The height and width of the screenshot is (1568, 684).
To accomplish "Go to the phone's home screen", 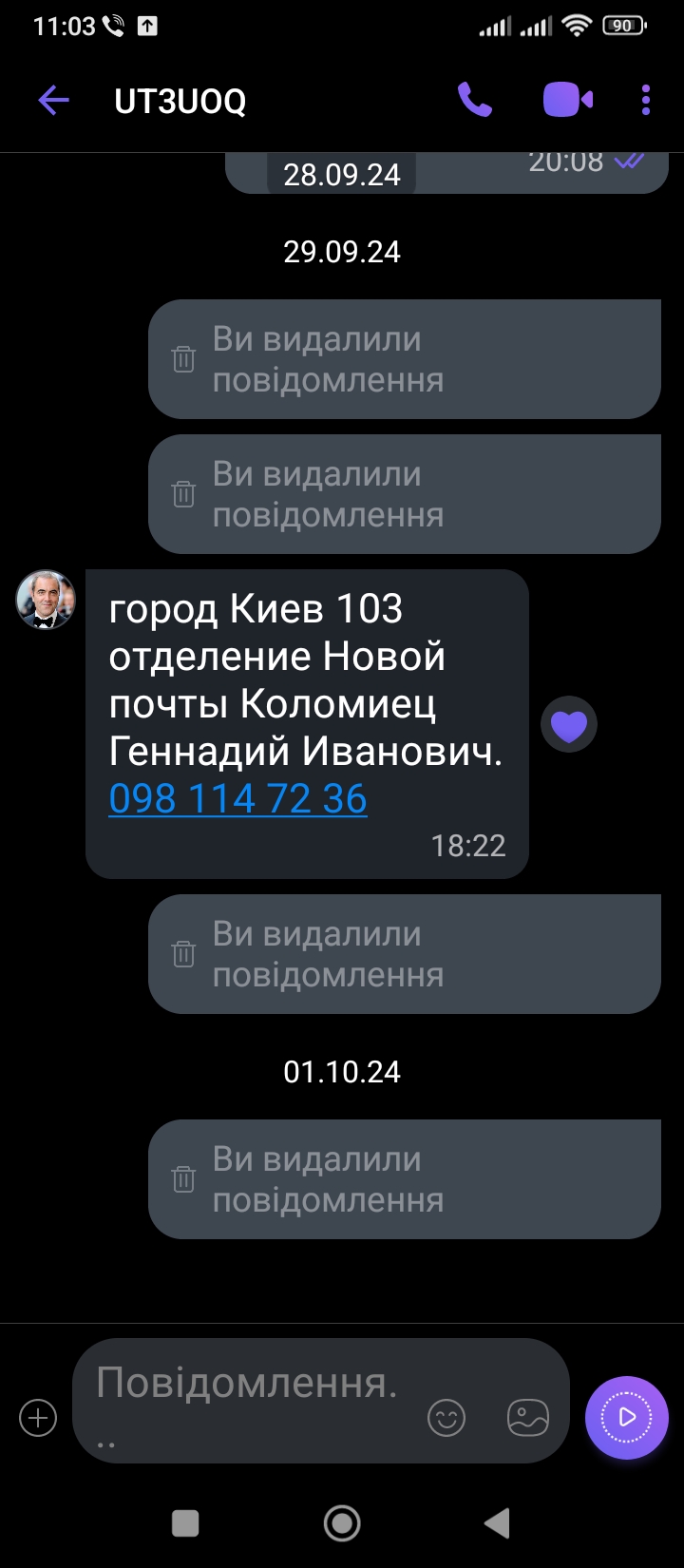I will tap(342, 1523).
